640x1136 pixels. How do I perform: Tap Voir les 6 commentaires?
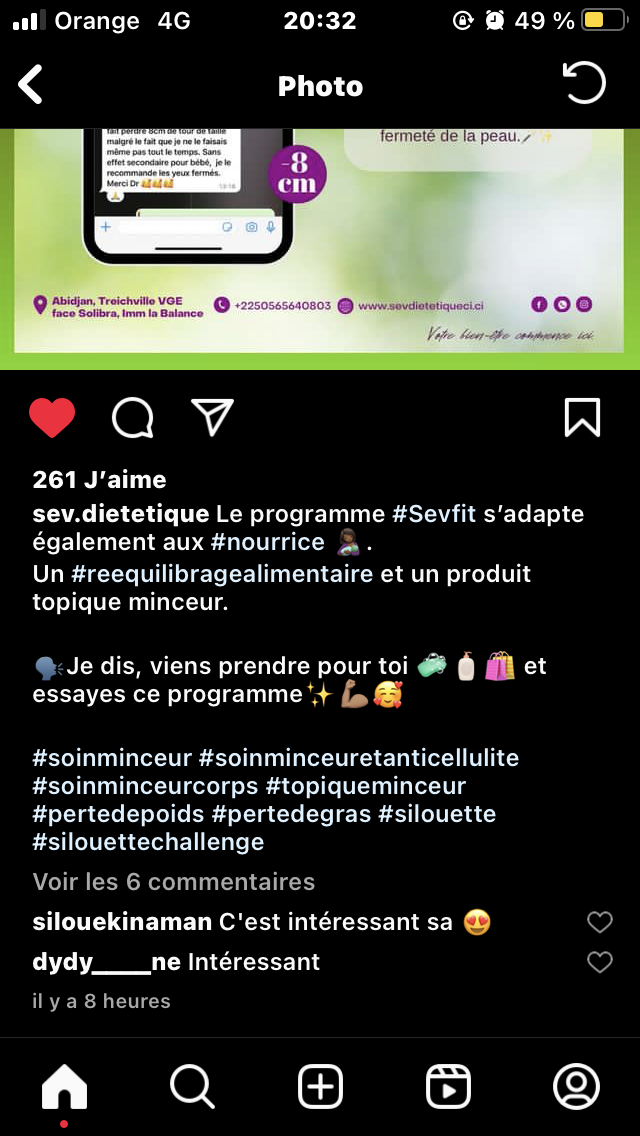[x=174, y=881]
